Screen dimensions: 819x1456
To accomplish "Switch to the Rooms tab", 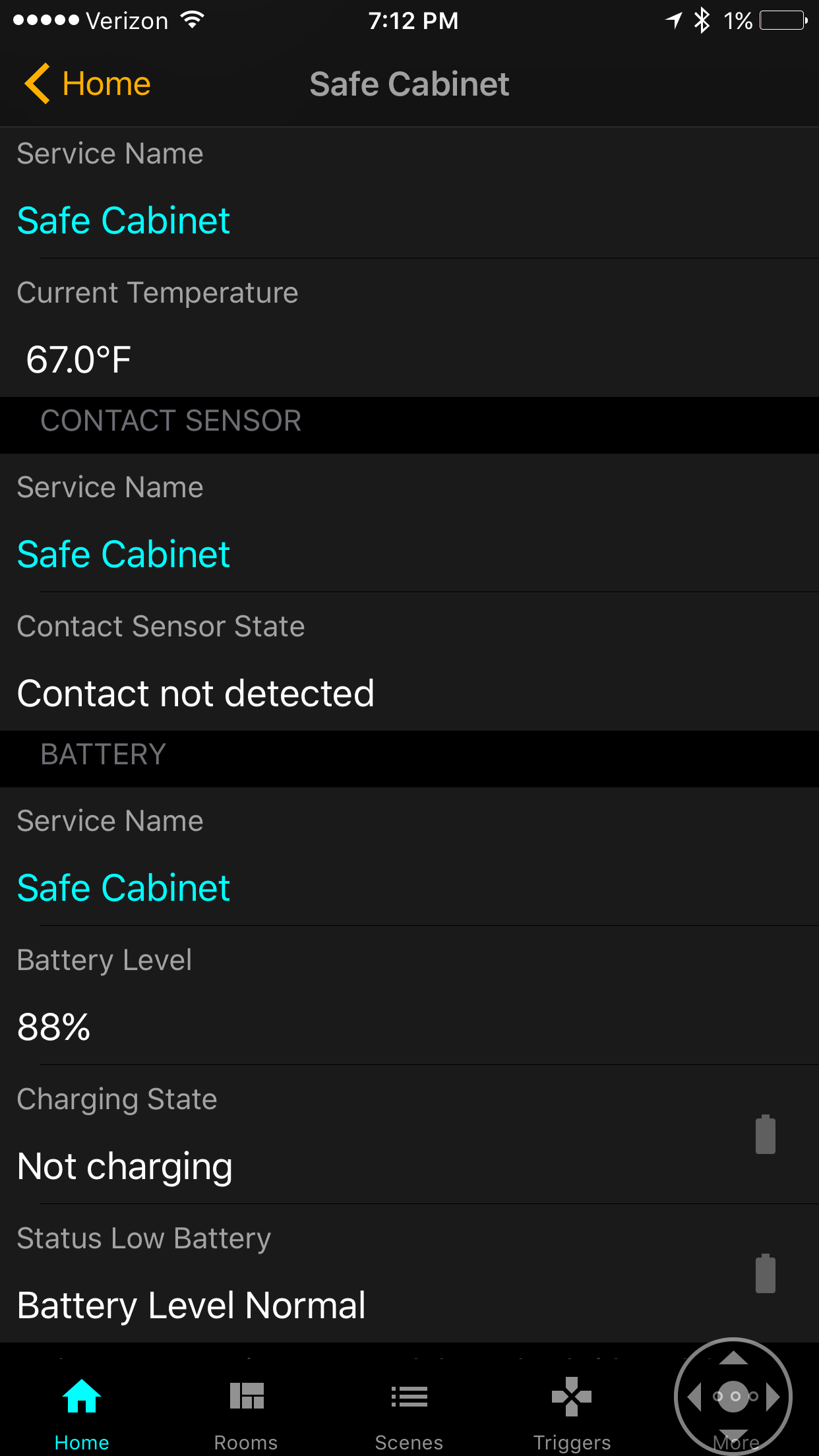I will pyautogui.click(x=246, y=1412).
